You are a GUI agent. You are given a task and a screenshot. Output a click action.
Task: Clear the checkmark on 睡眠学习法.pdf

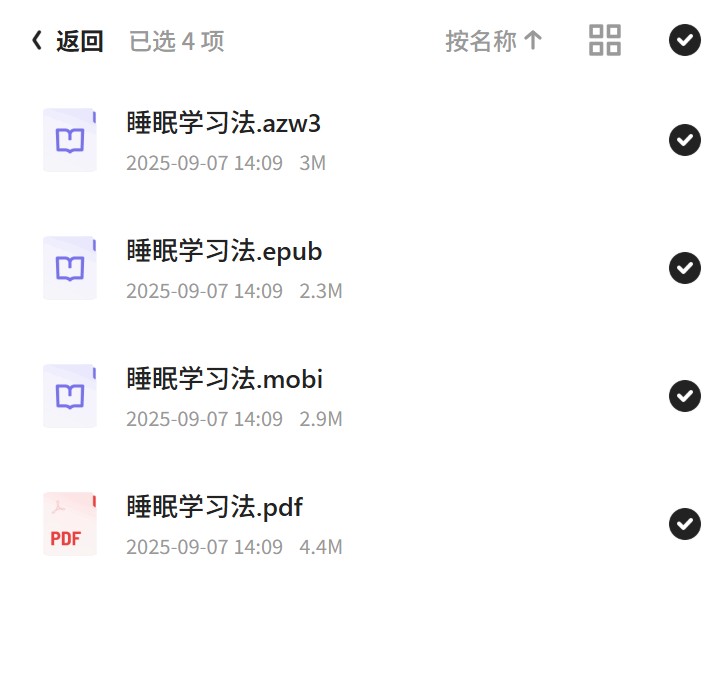pyautogui.click(x=684, y=524)
